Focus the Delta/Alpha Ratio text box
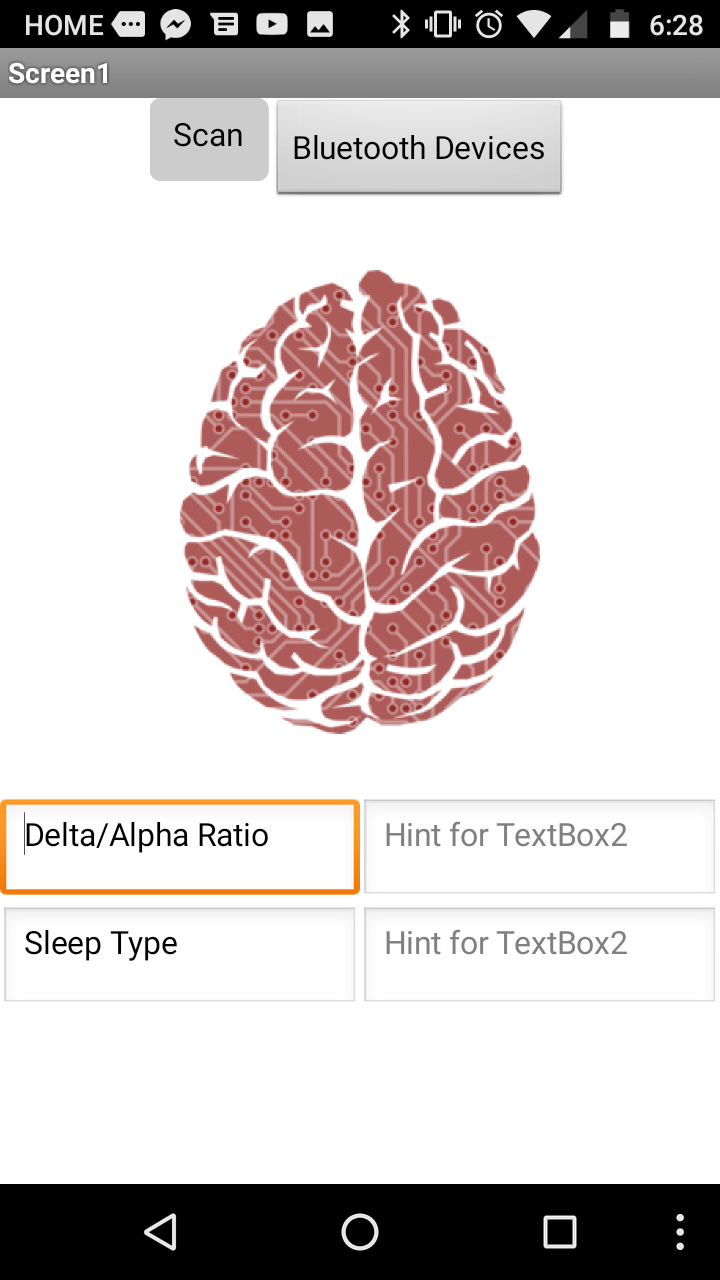Screen dimensions: 720x1280 (180, 846)
